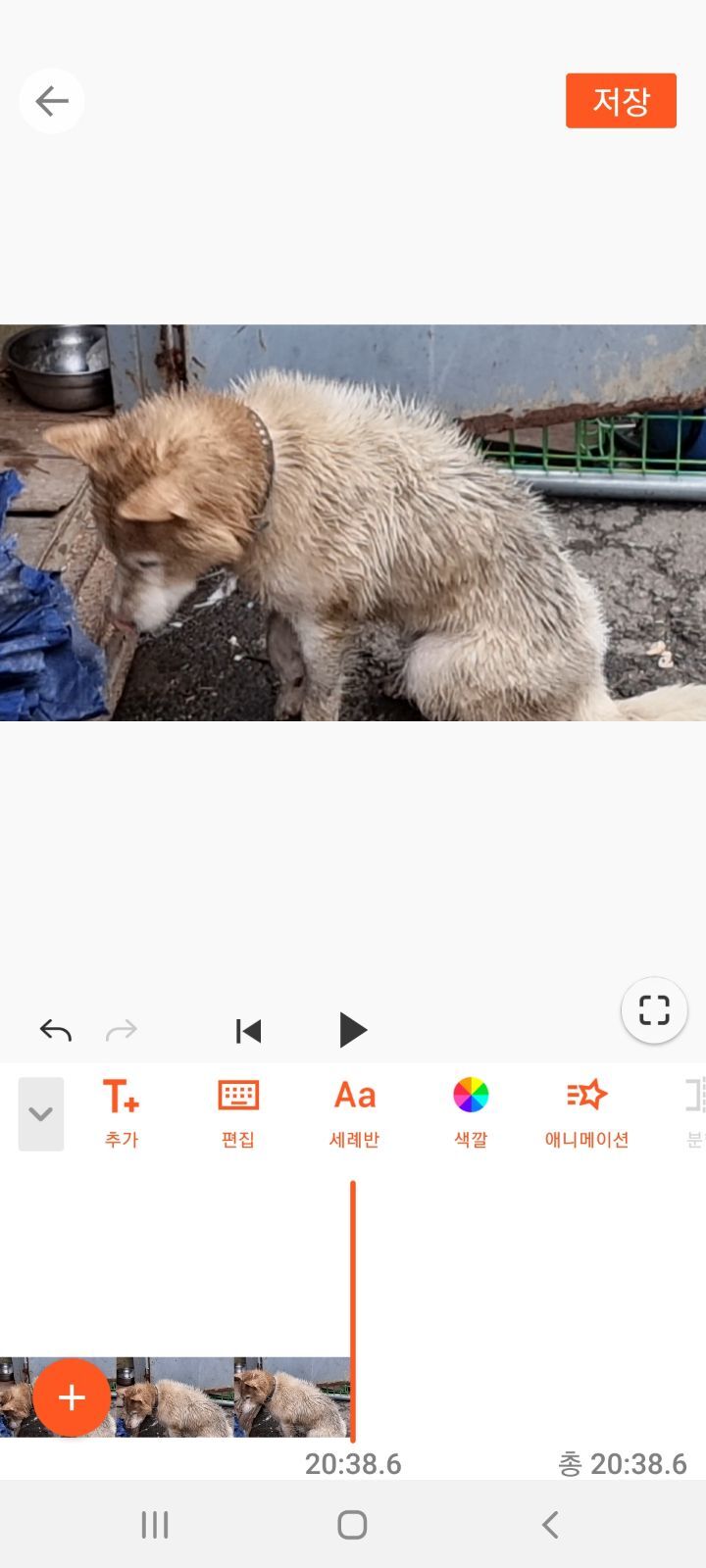Tap the orange plus floating button
This screenshot has width=706, height=1568.
[x=73, y=1397]
